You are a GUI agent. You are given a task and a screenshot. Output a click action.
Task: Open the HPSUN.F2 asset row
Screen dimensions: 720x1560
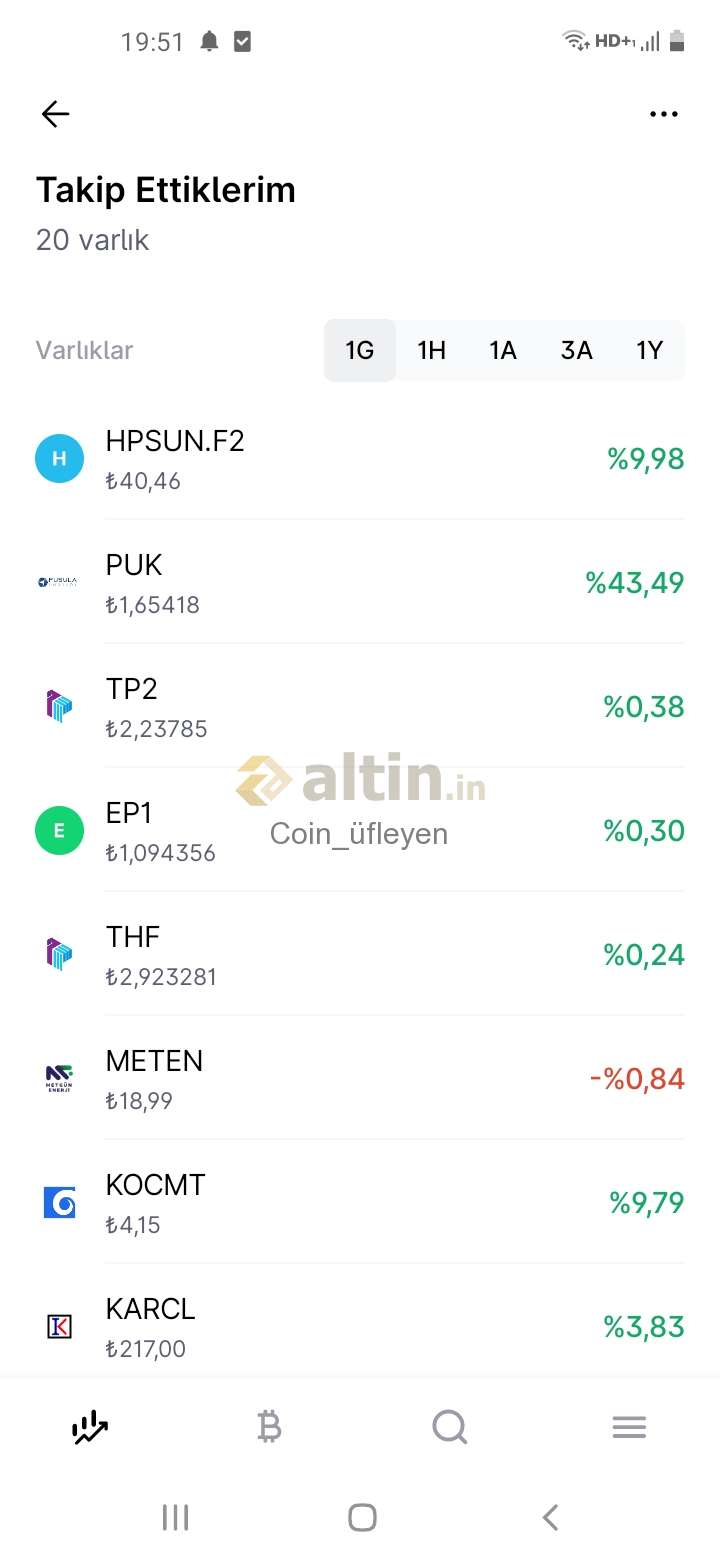point(360,459)
